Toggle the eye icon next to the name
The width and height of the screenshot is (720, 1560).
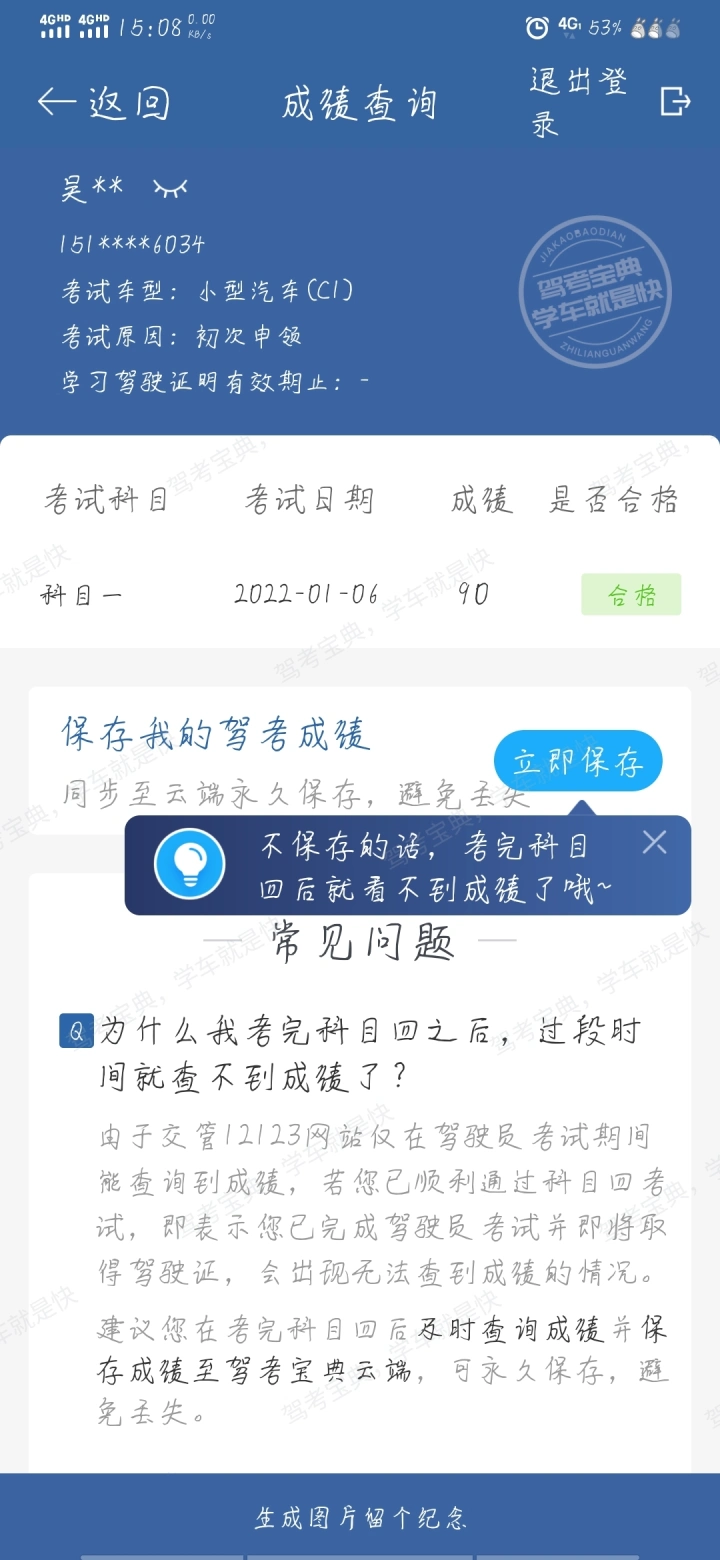(x=170, y=187)
